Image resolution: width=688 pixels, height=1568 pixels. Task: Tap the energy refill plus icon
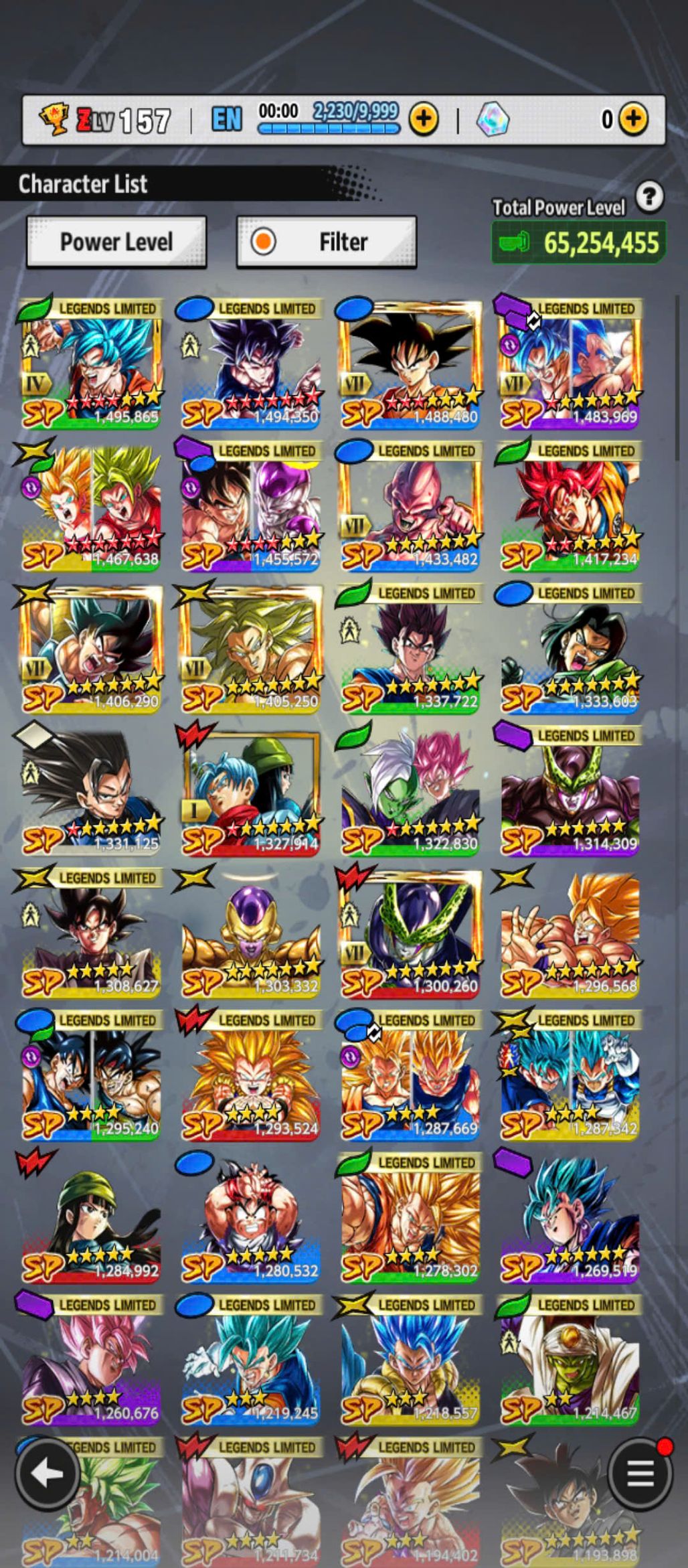click(424, 120)
